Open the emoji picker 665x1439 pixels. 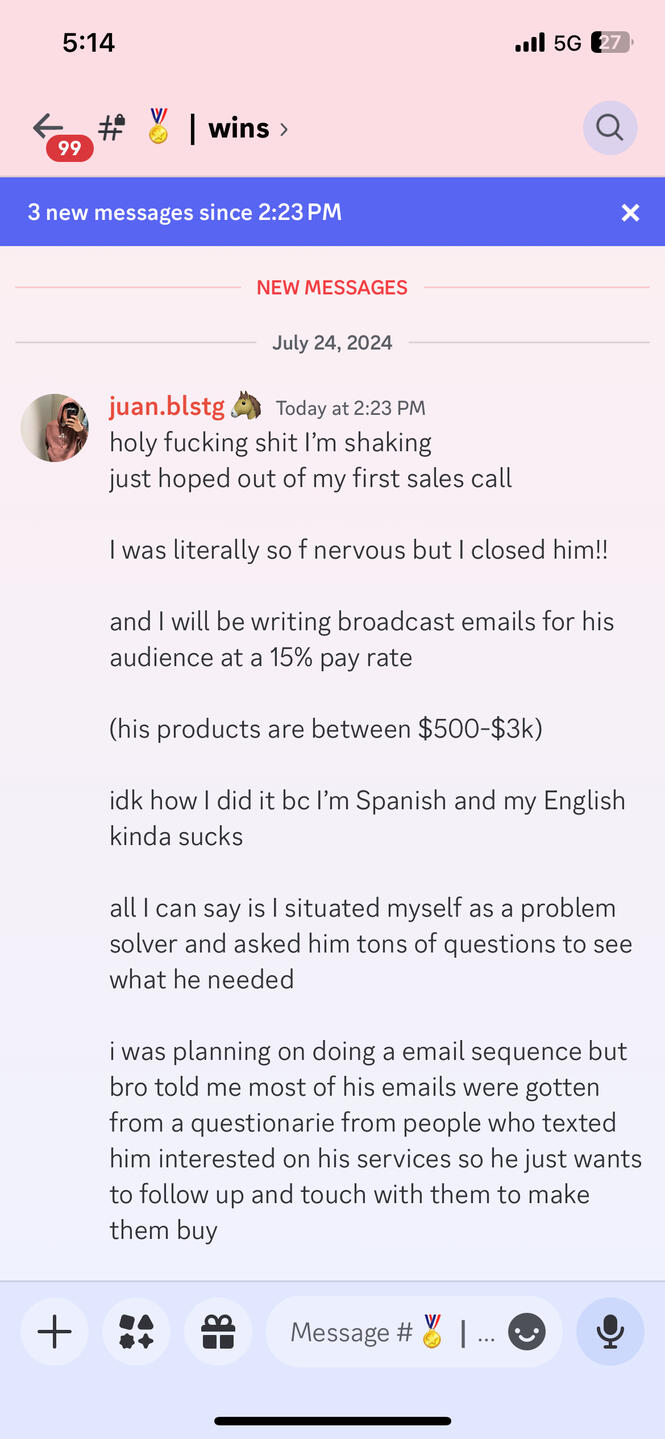tap(527, 1333)
